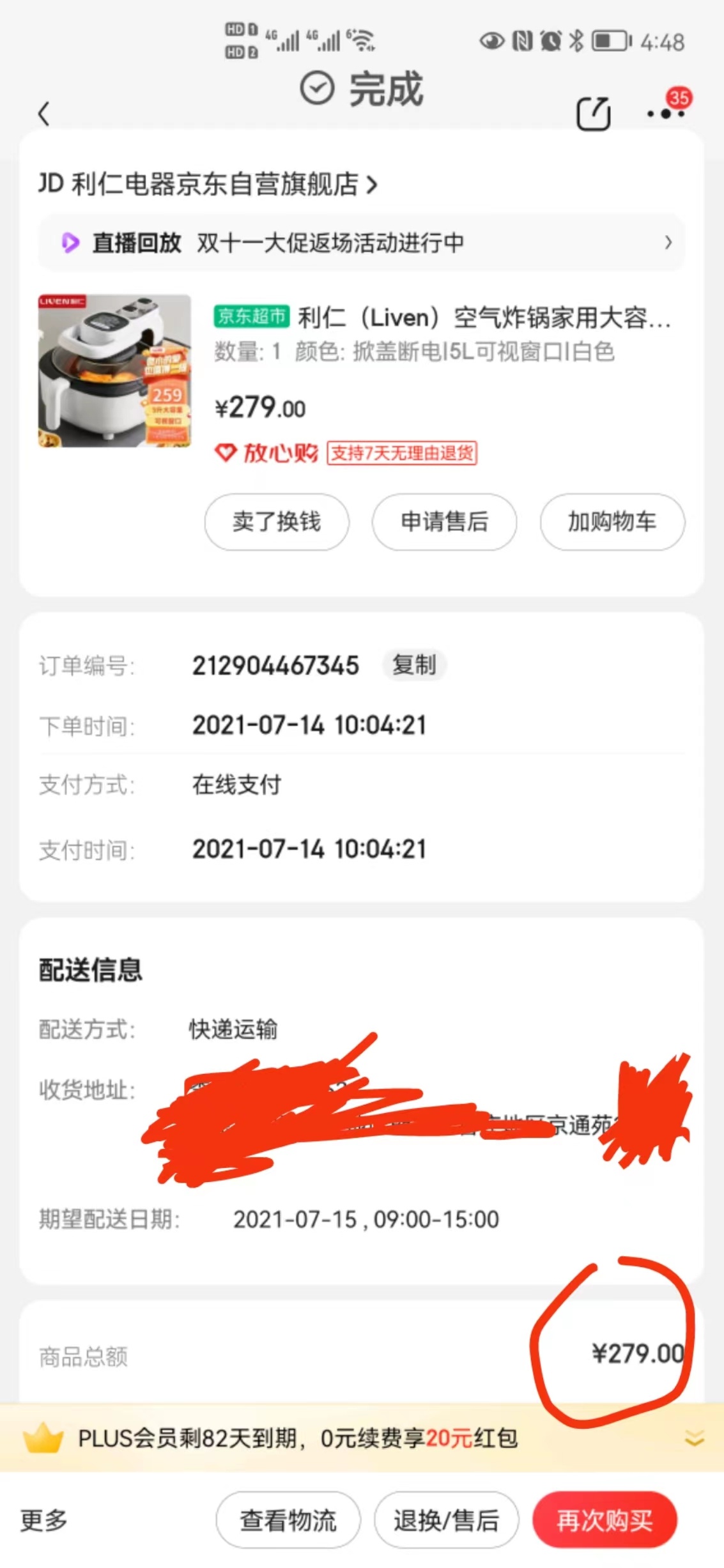Image resolution: width=724 pixels, height=1568 pixels.
Task: Open 退换/售后 return and exchange
Action: point(446,1520)
